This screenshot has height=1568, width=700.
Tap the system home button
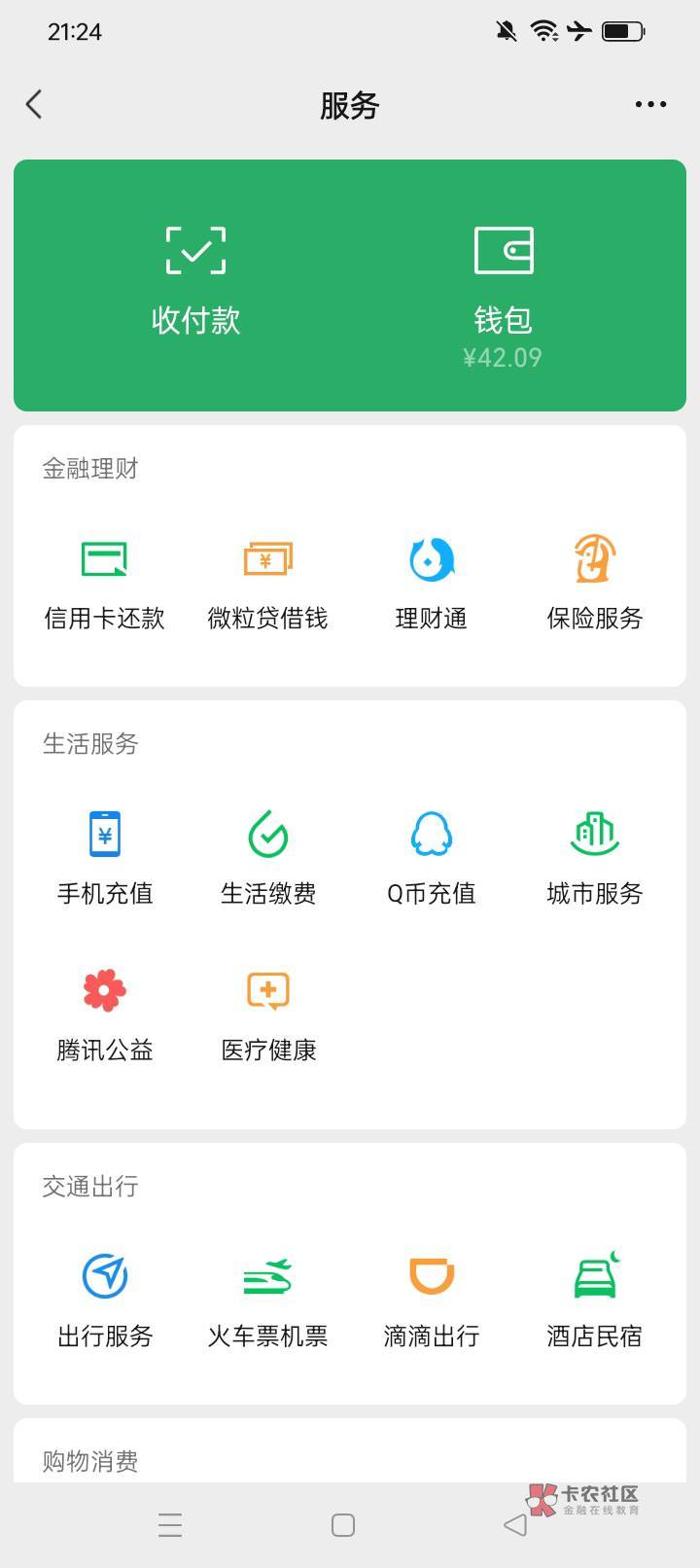pos(343,1525)
